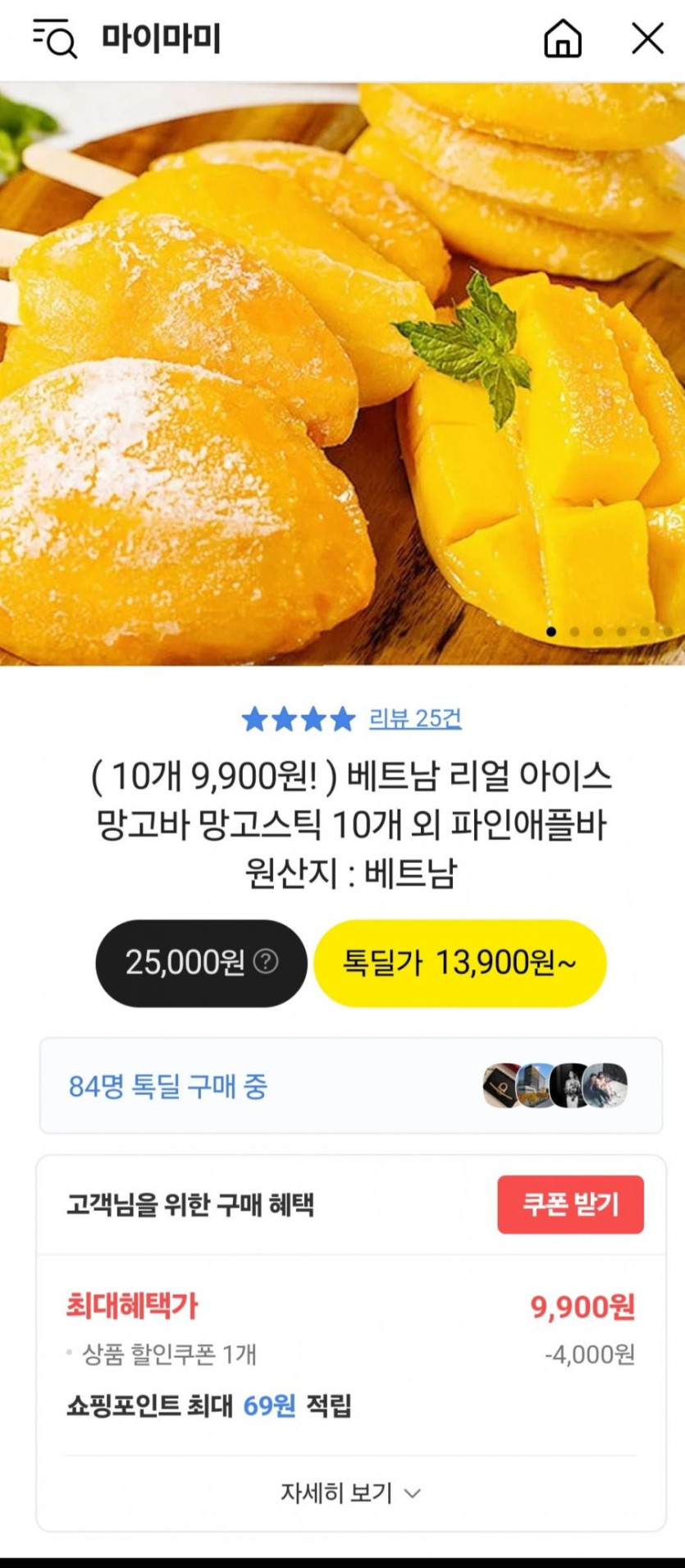The image size is (685, 1568).
Task: Go to the store home
Action: pos(563,39)
